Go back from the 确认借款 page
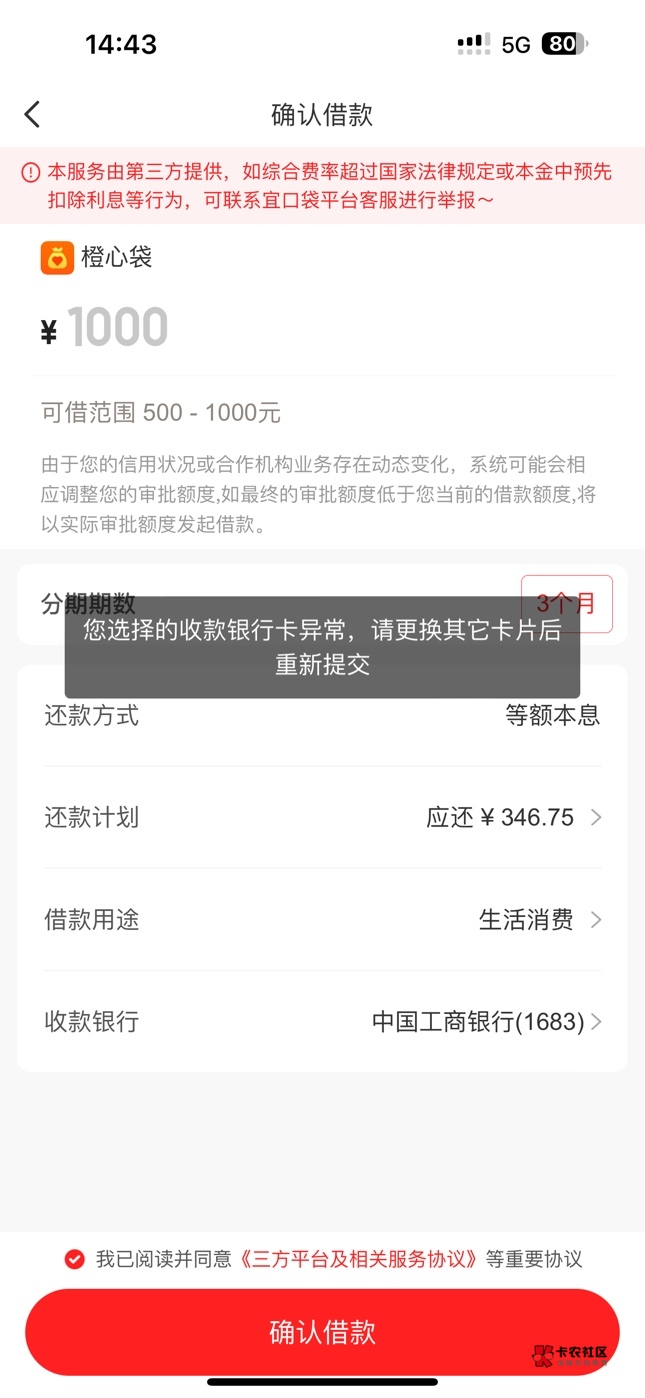Image resolution: width=645 pixels, height=1398 pixels. pyautogui.click(x=33, y=114)
